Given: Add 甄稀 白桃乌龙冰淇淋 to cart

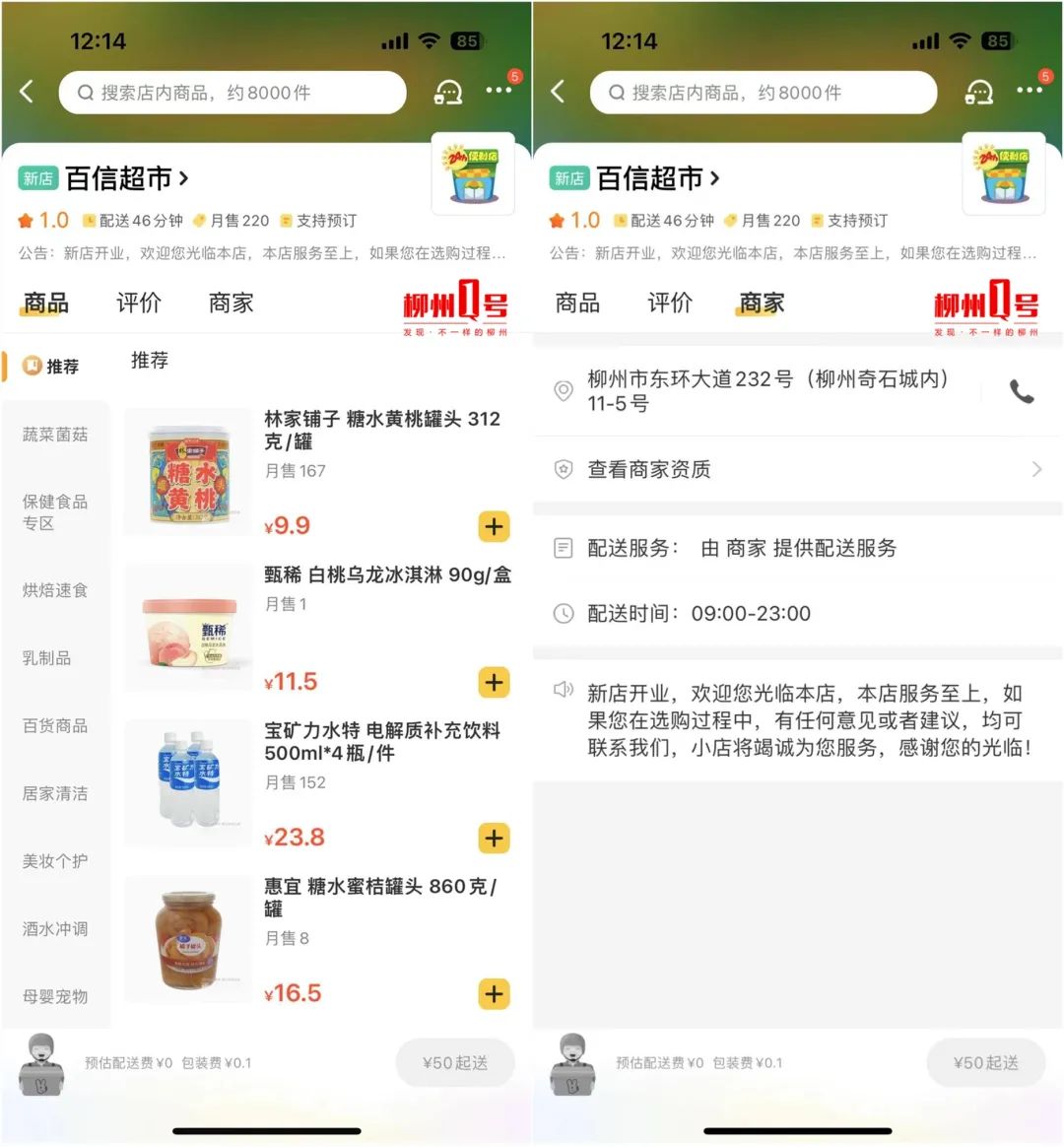Looking at the screenshot, I should (494, 683).
